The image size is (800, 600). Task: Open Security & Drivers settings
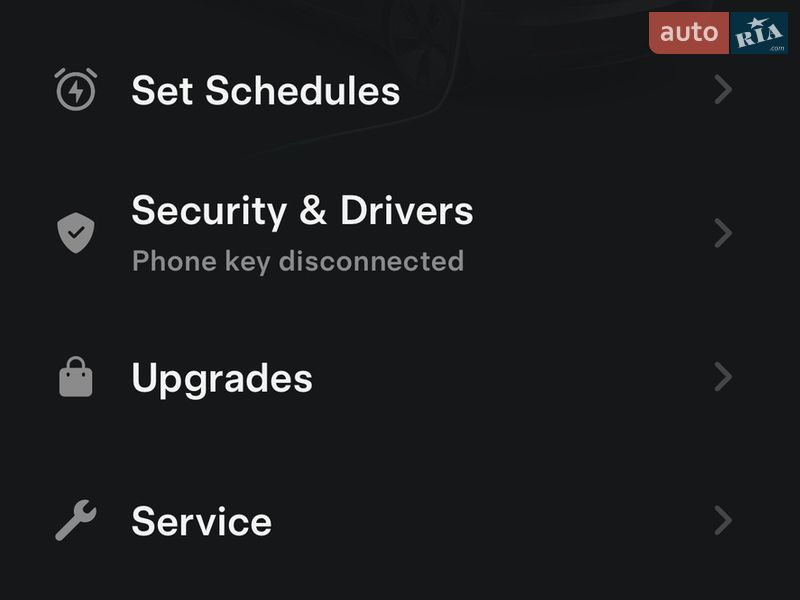(302, 212)
